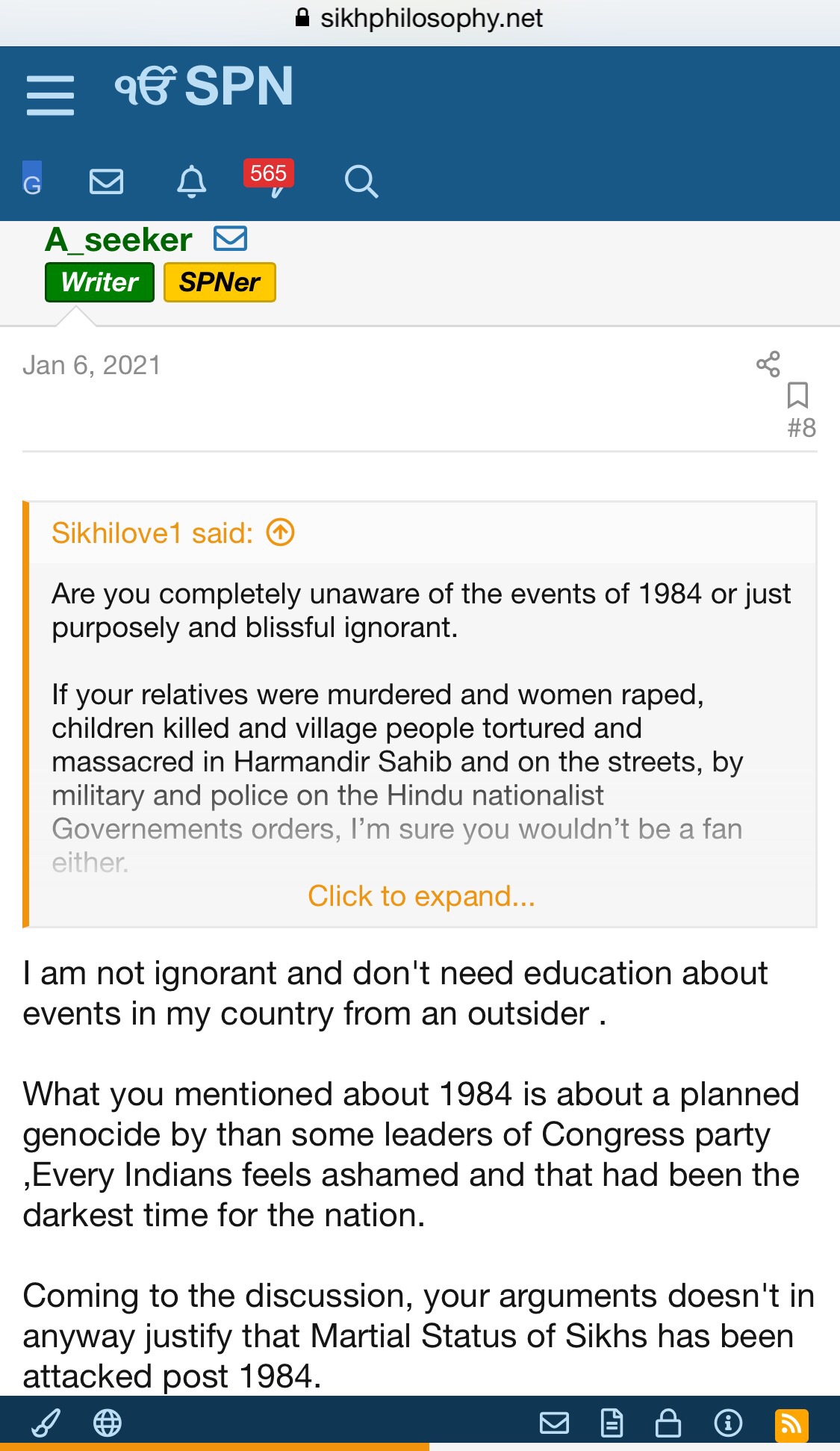View A_seeker's profile
Screen dimensions: 840x1451
[119, 240]
